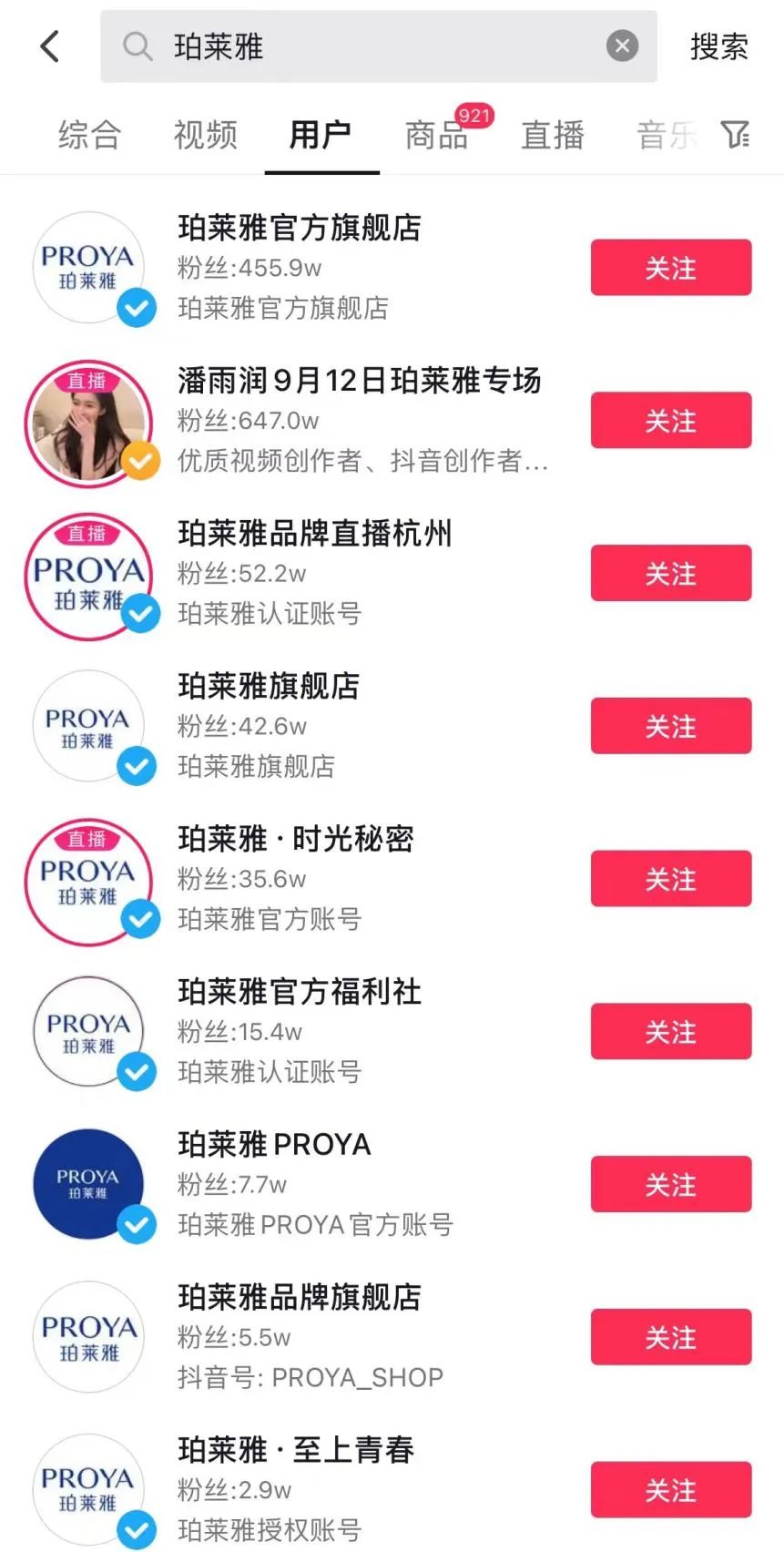
Task: Enter 珀莱雅品牌直播杭州 live room via avatar
Action: (x=88, y=574)
